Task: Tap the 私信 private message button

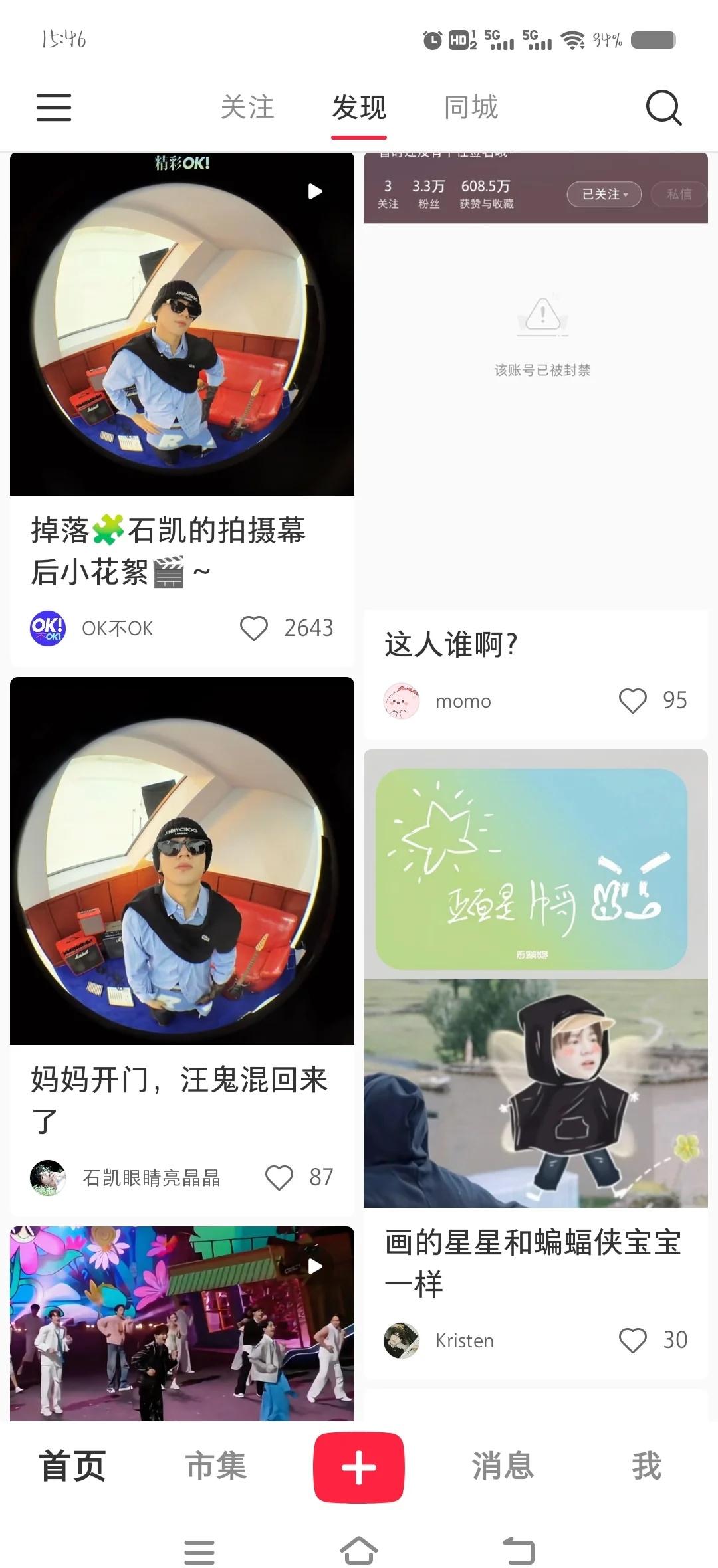Action: coord(679,194)
